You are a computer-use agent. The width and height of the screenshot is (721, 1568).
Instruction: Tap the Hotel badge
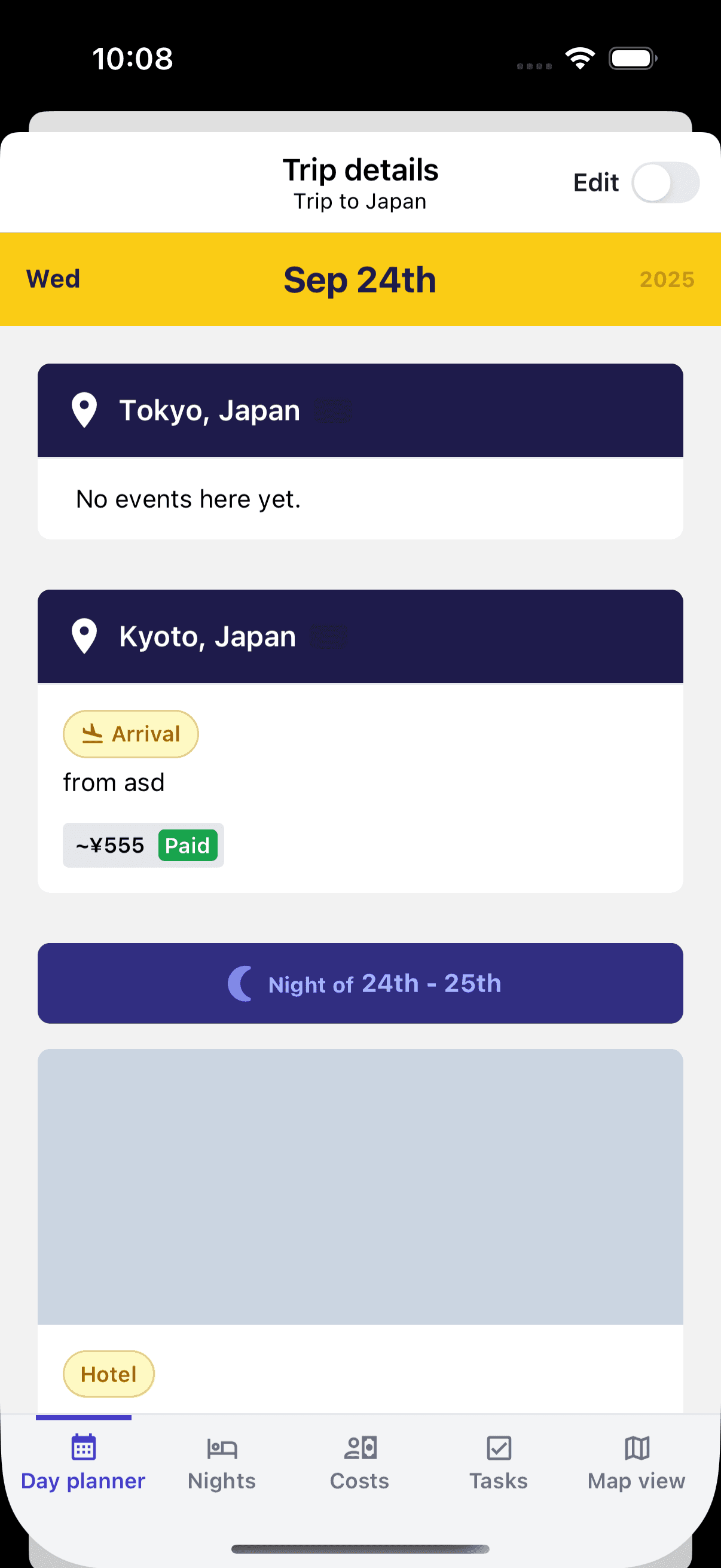tap(108, 1374)
